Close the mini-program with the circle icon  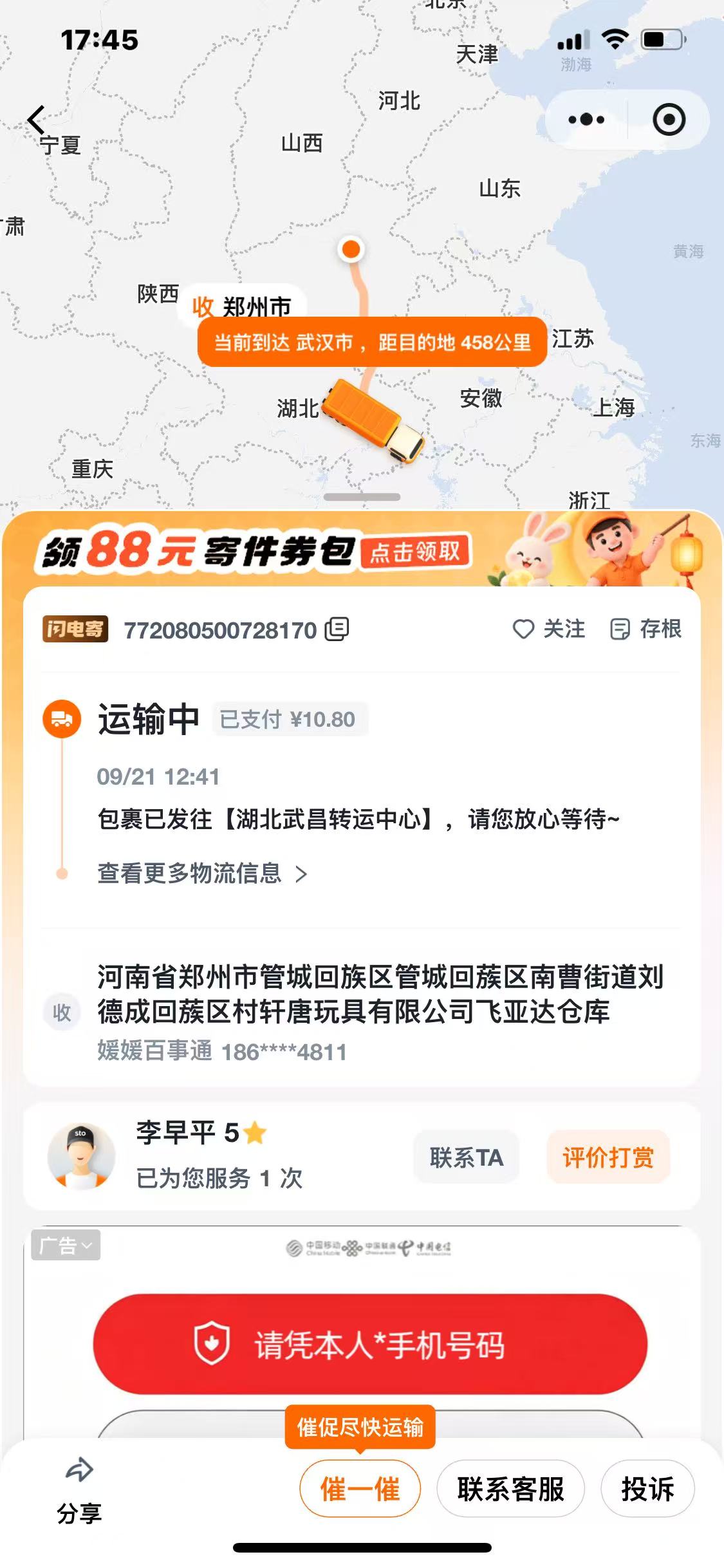tap(669, 120)
